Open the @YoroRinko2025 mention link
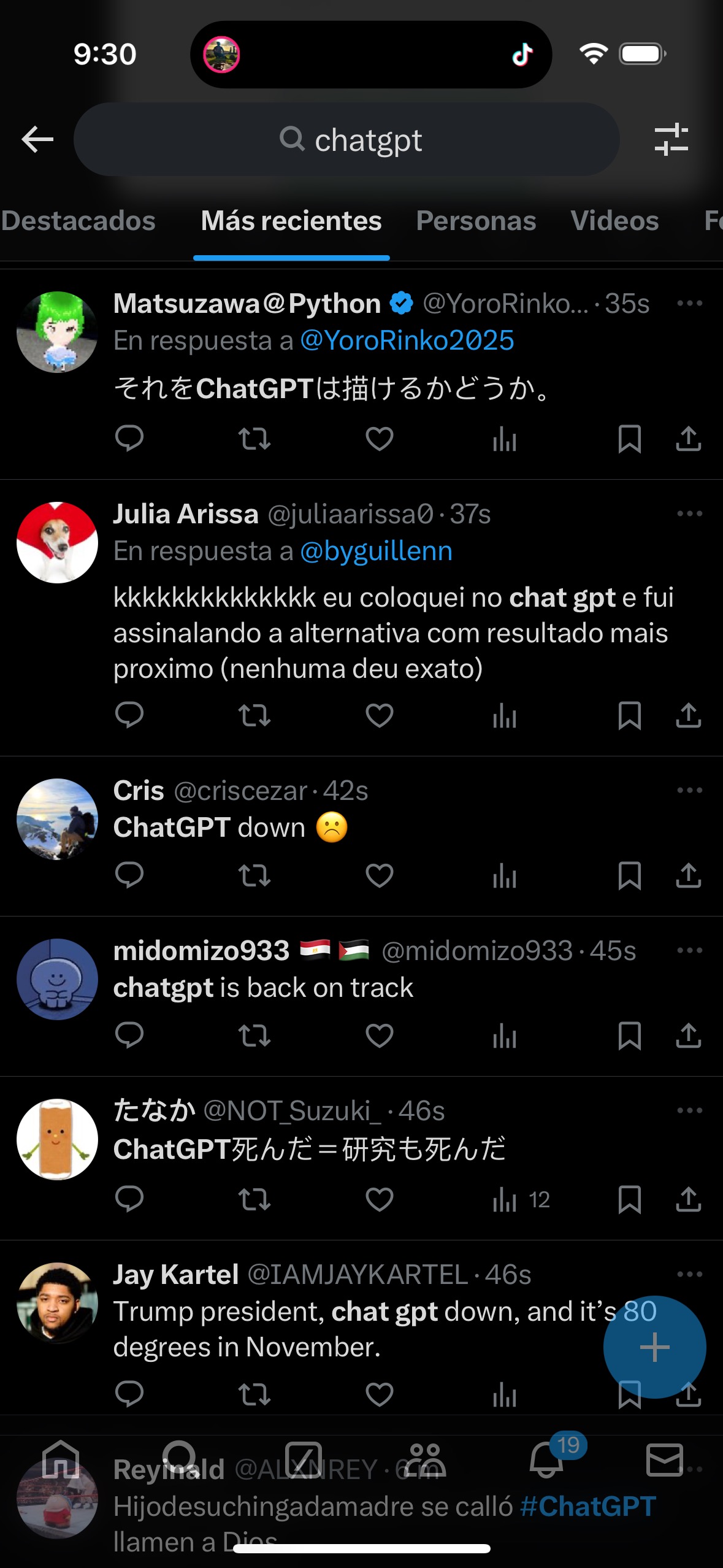Image resolution: width=723 pixels, height=1568 pixels. point(407,340)
